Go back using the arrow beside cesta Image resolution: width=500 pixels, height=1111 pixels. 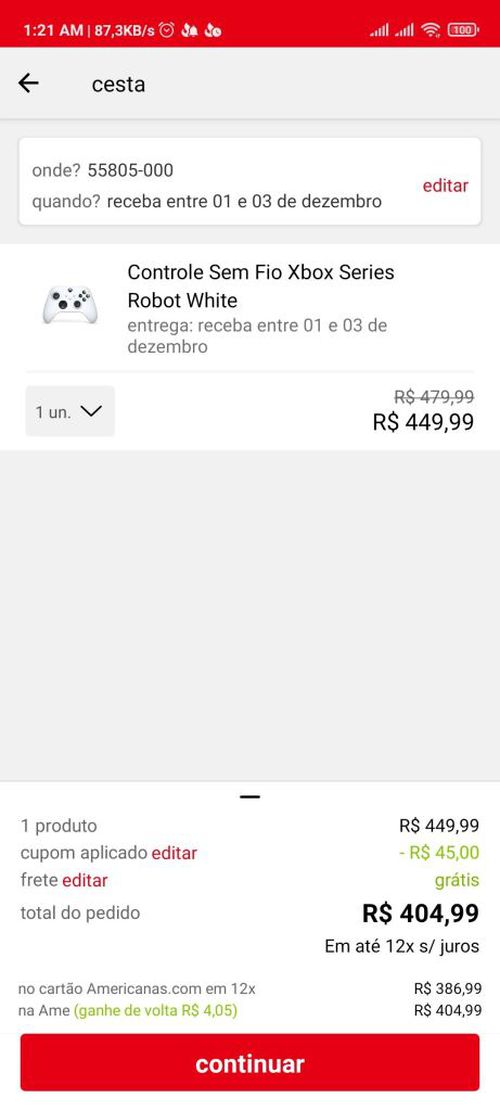pyautogui.click(x=28, y=84)
